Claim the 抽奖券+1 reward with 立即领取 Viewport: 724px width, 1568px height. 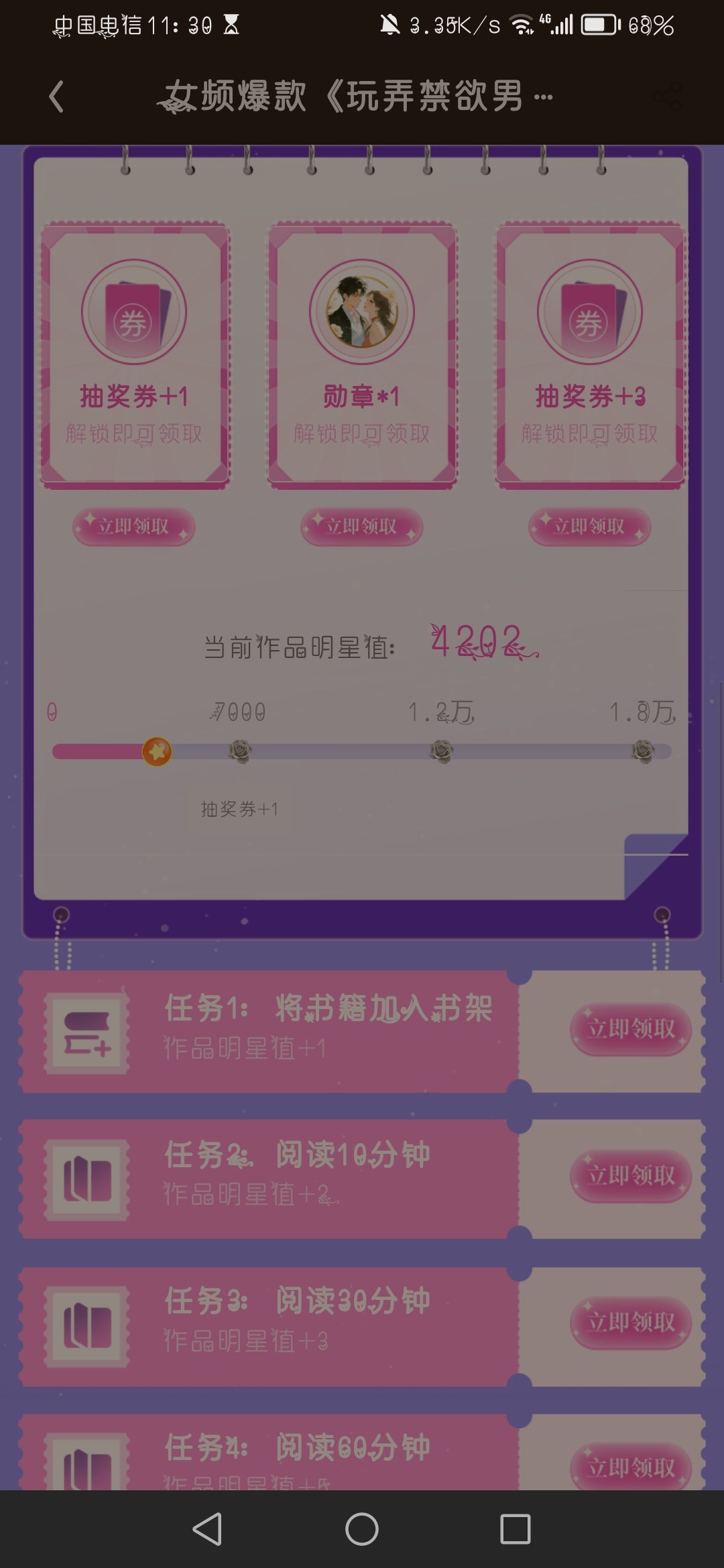pyautogui.click(x=134, y=527)
